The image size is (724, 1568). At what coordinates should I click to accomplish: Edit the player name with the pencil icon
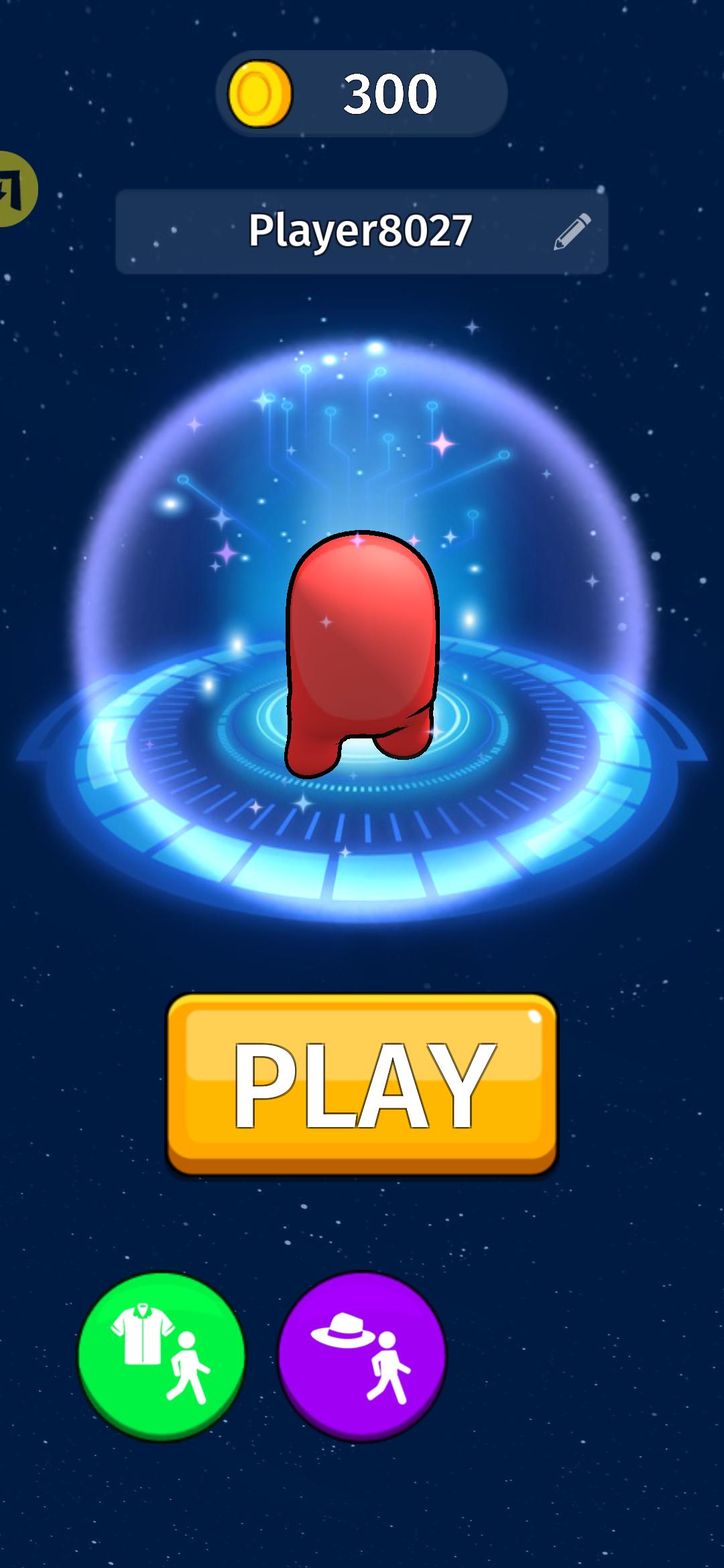point(572,232)
